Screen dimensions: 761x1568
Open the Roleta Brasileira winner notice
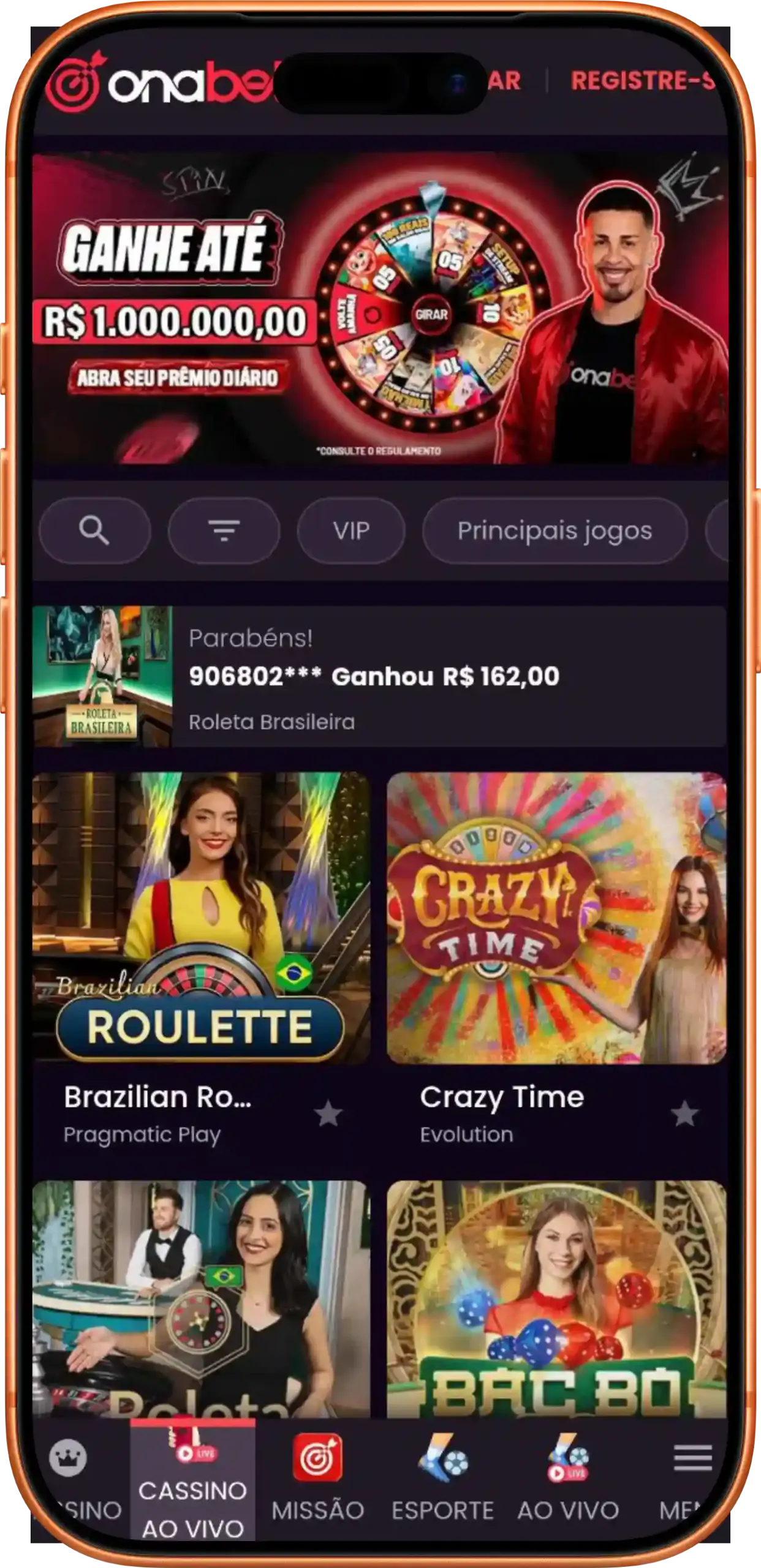coord(380,677)
